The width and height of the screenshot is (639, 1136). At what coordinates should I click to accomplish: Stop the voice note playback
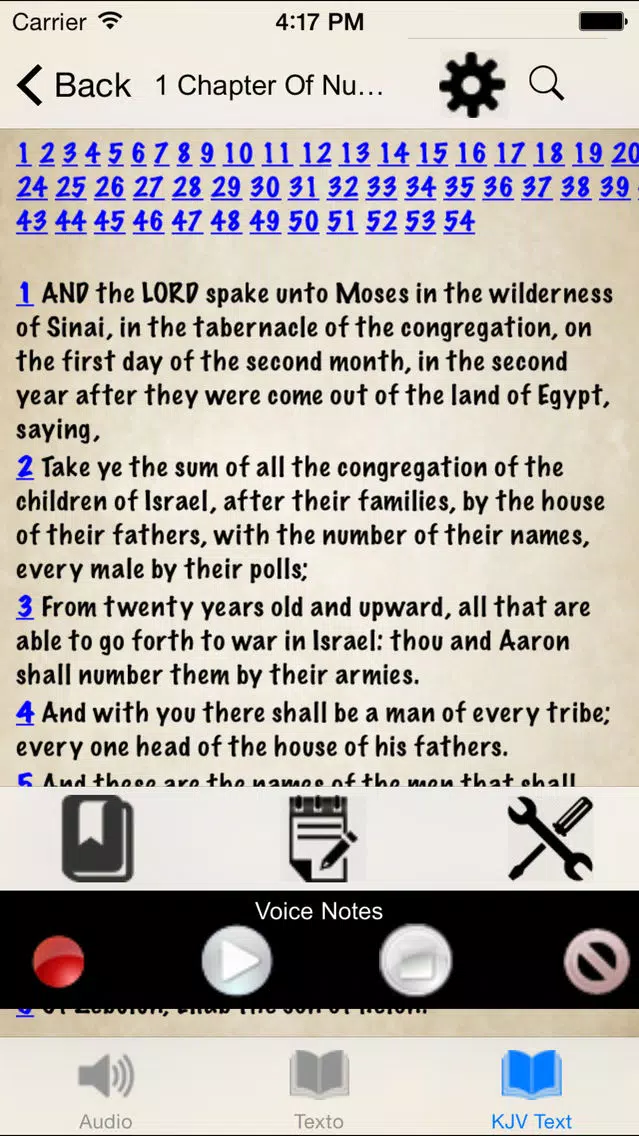(415, 961)
